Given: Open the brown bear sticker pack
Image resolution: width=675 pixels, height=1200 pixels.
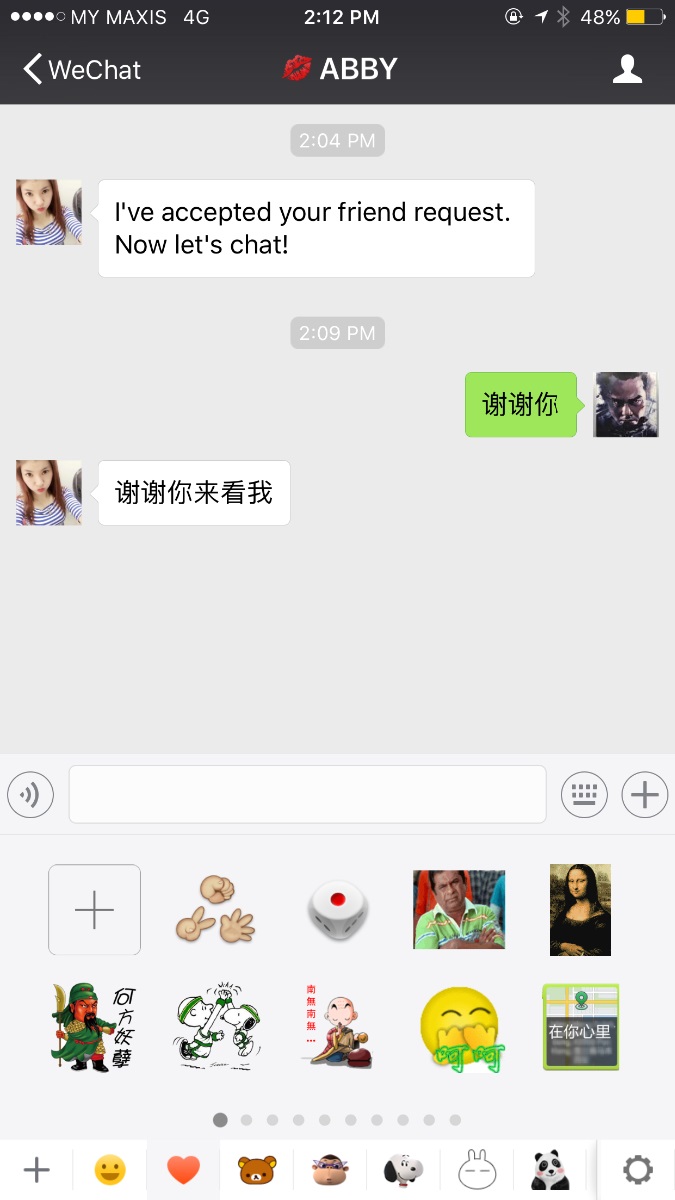Looking at the screenshot, I should (x=256, y=1170).
